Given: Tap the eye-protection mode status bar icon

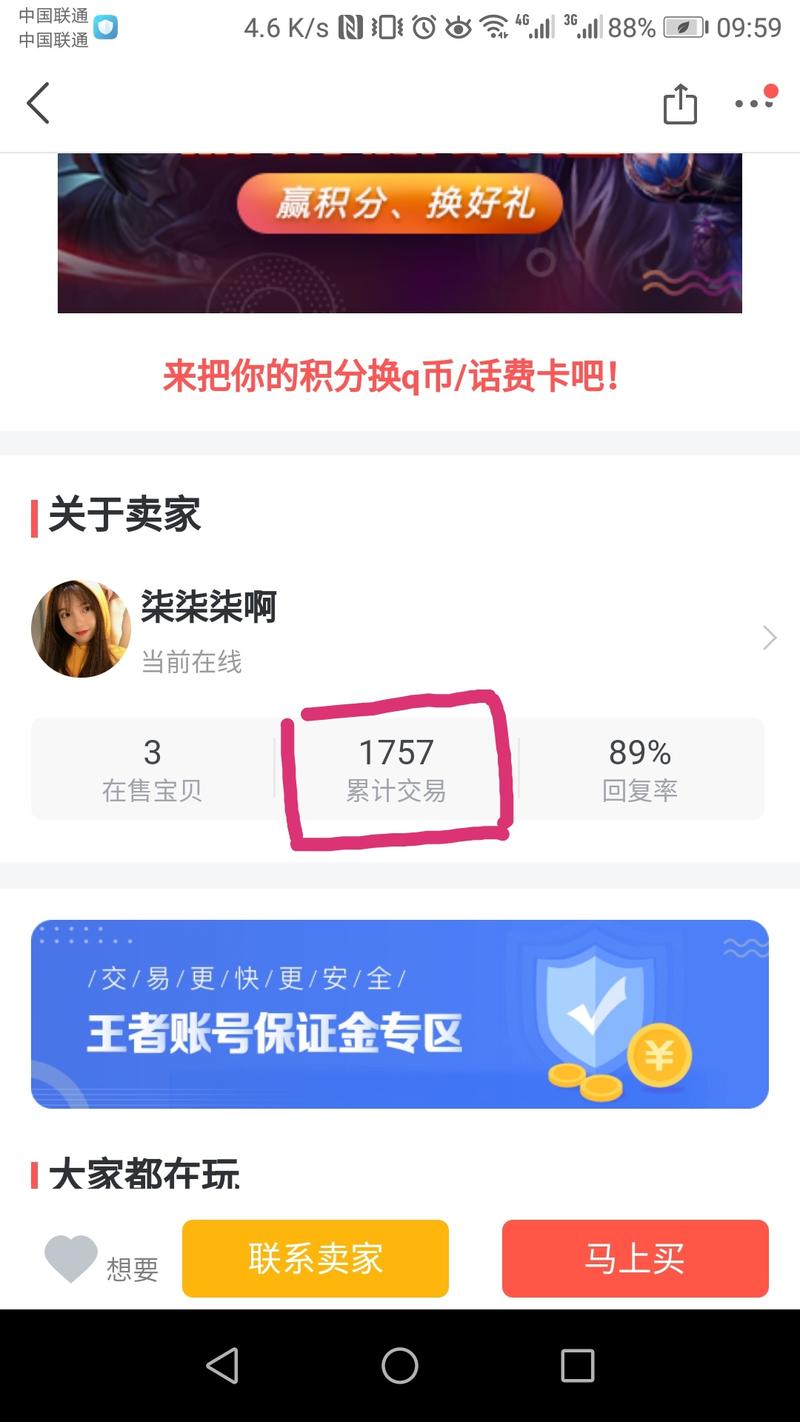Looking at the screenshot, I should [458, 27].
